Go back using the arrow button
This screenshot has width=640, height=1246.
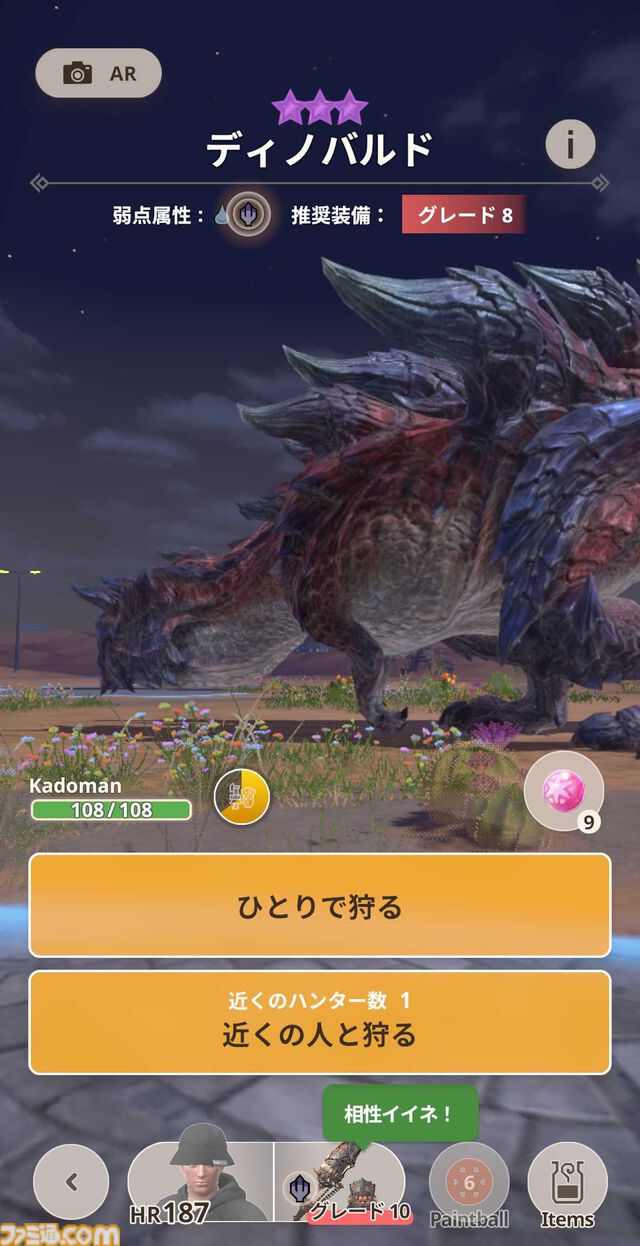pos(71,1182)
